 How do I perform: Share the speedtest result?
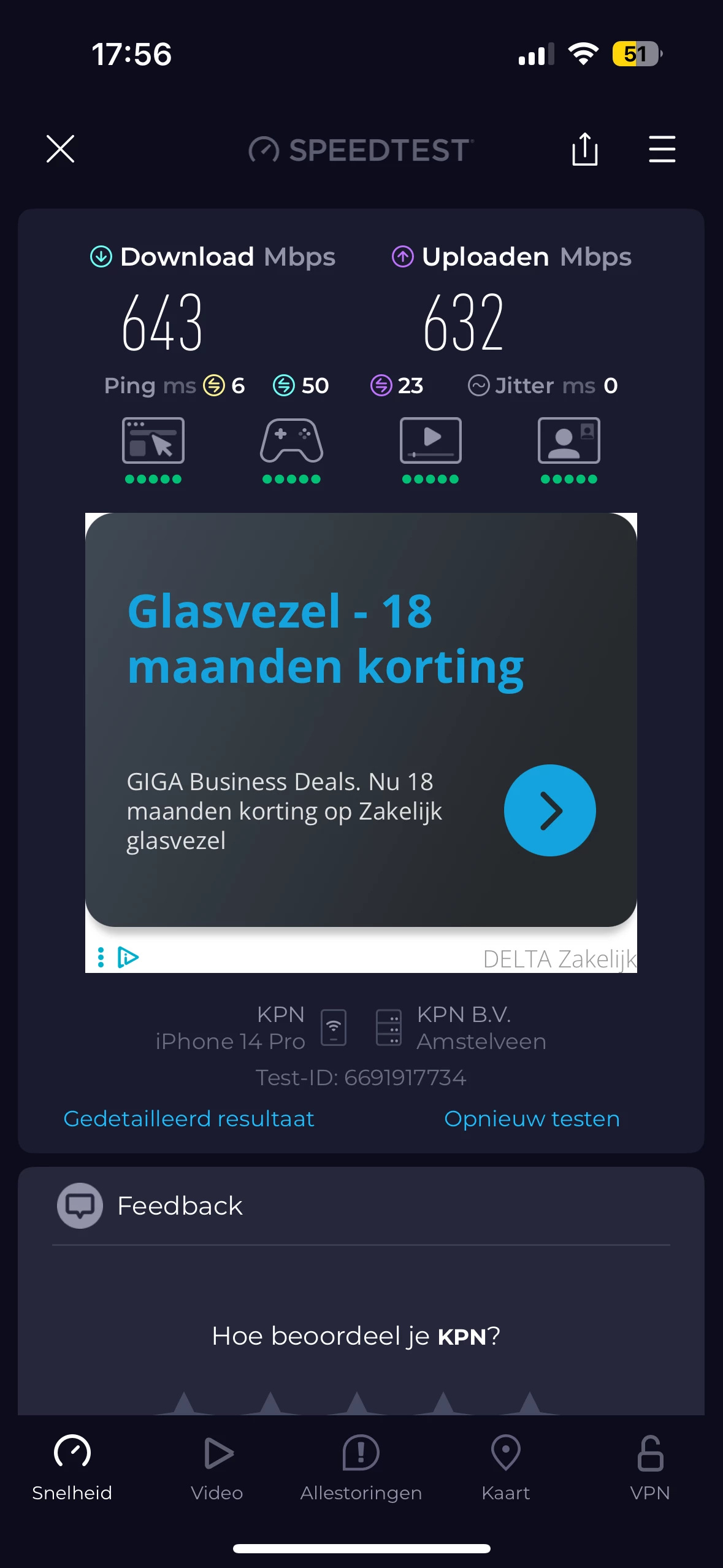click(584, 149)
